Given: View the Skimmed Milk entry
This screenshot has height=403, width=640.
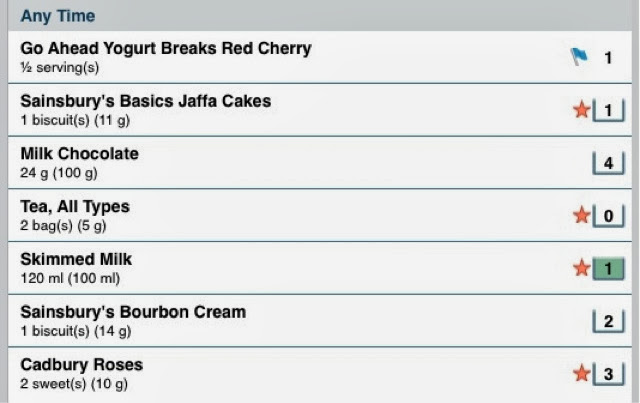Looking at the screenshot, I should point(77,267).
